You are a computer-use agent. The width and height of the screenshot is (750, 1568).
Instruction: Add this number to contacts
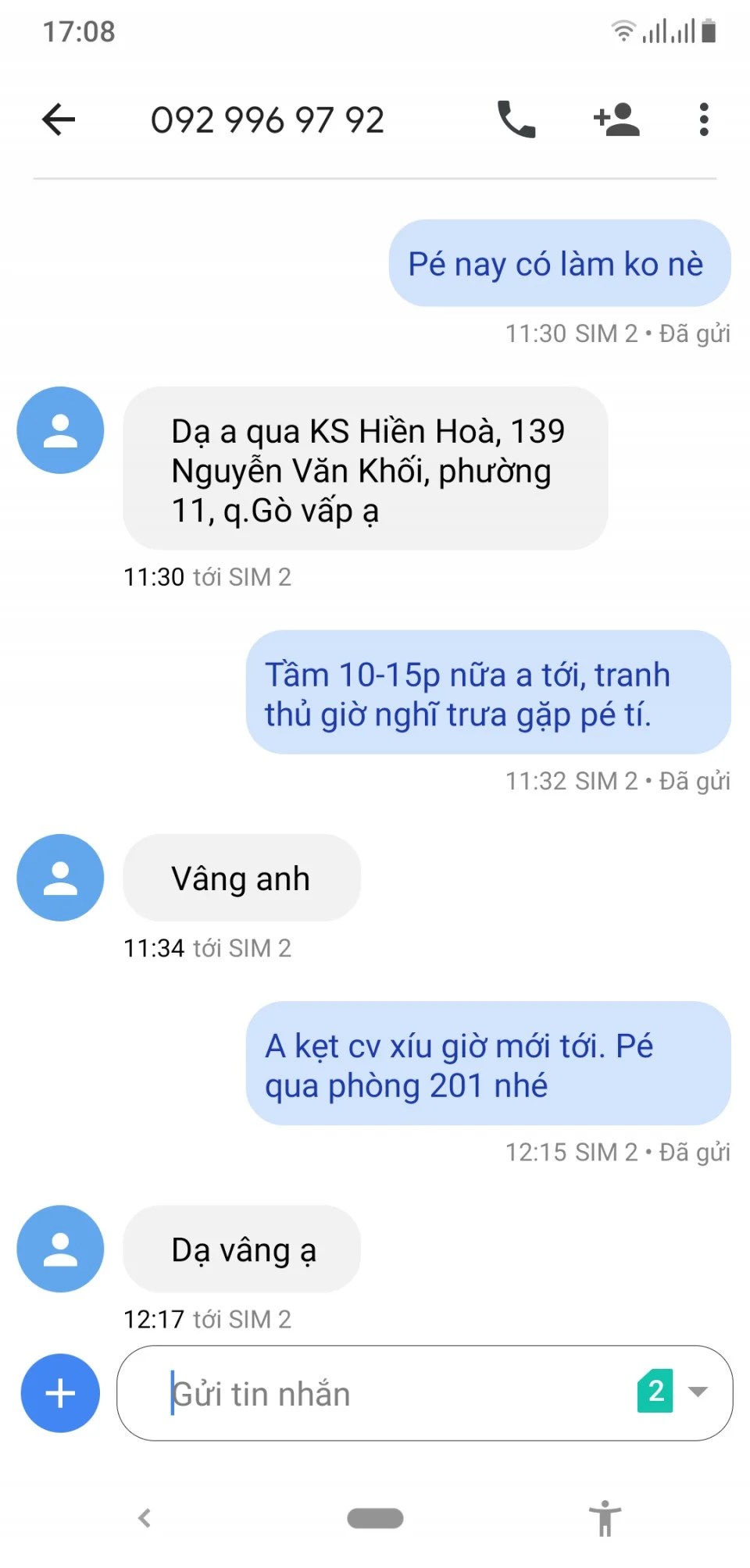tap(616, 120)
